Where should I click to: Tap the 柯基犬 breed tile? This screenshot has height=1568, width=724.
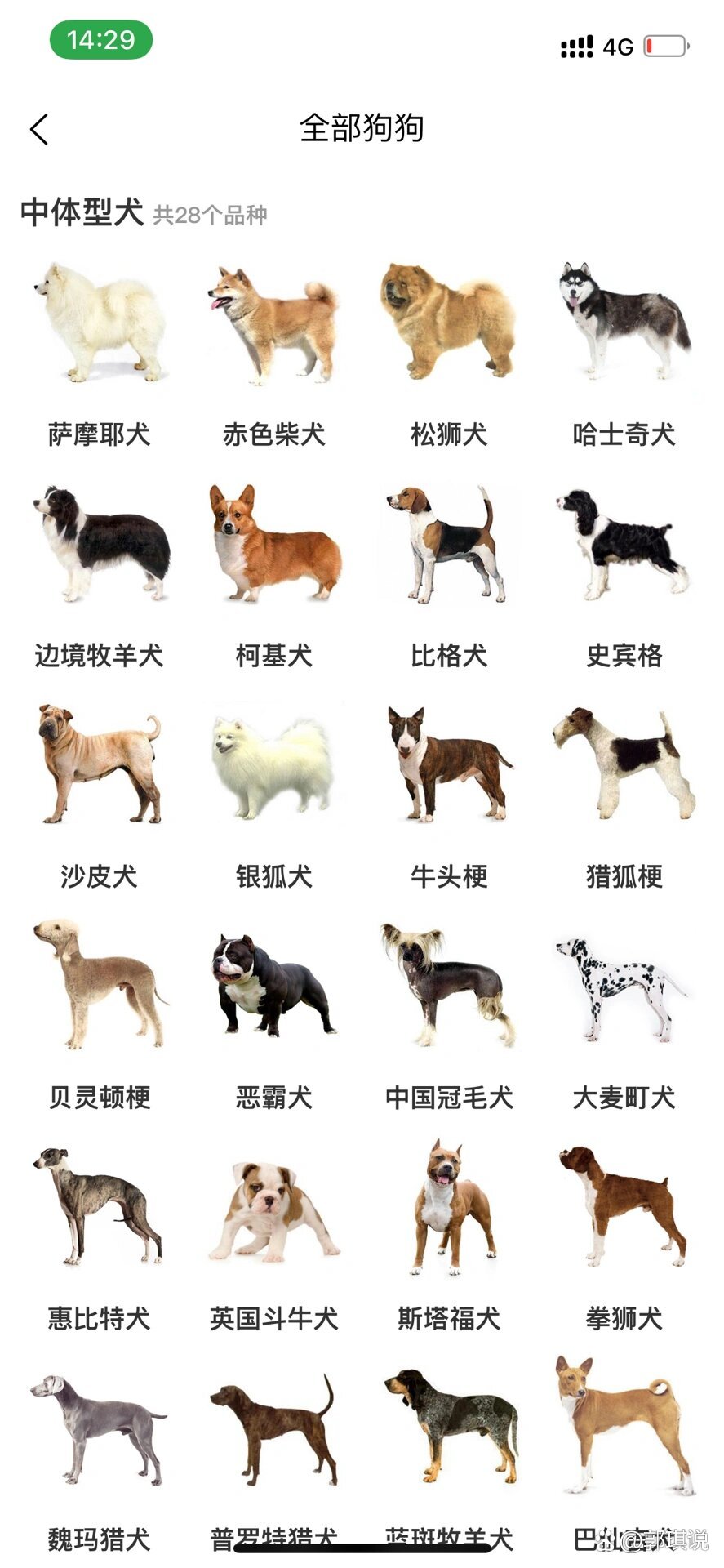click(274, 575)
